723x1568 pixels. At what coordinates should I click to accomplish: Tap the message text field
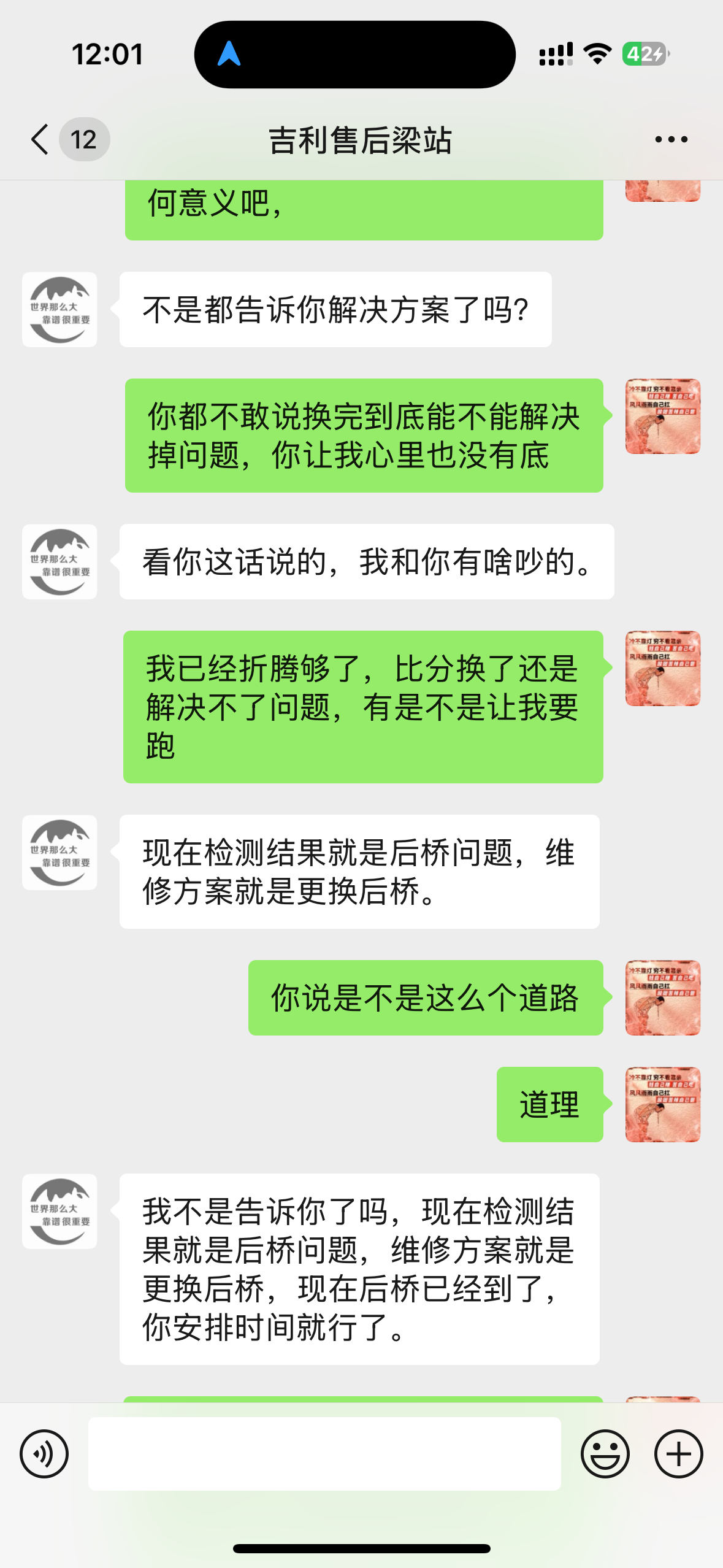(324, 1453)
